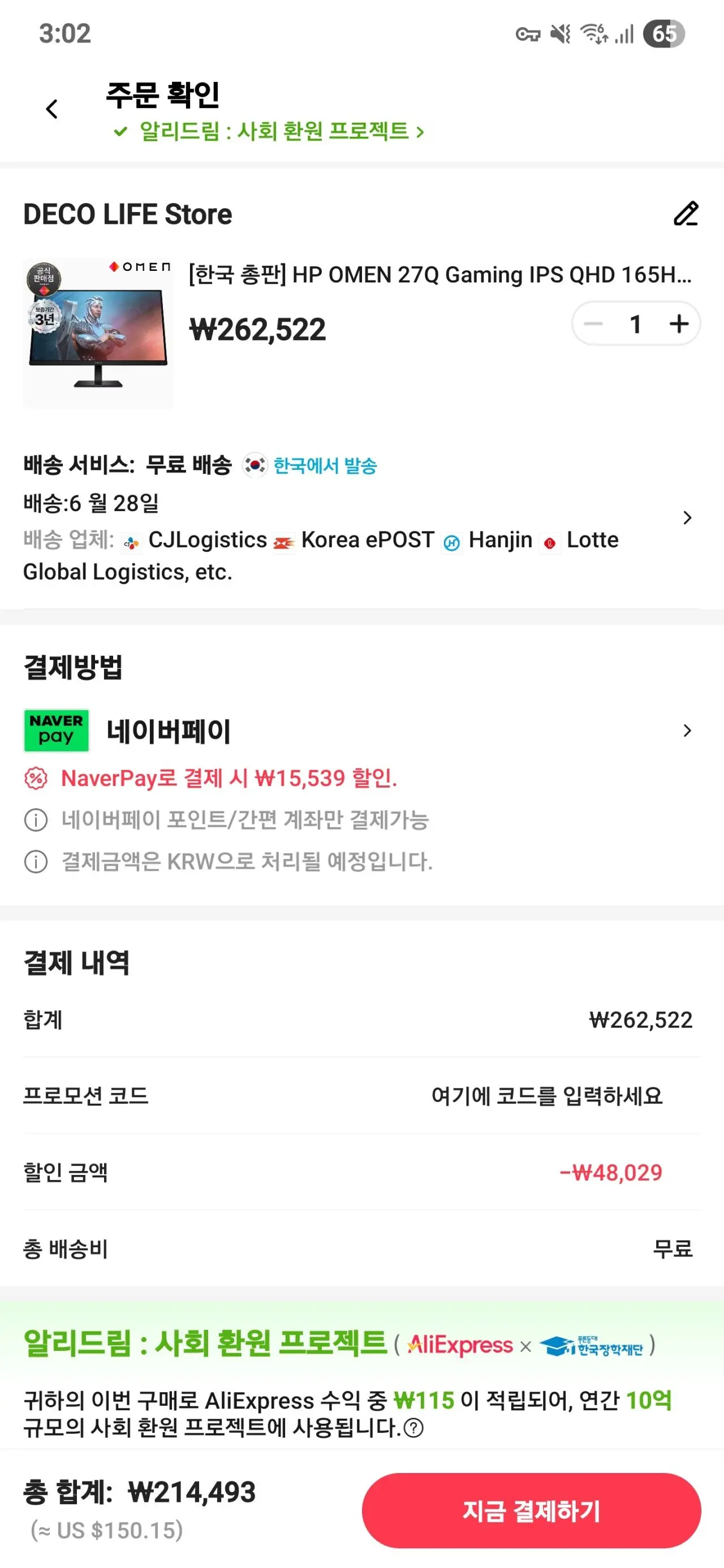The height and width of the screenshot is (1568, 724).
Task: Open the HP OMEN 27Q monitor product image
Action: click(98, 333)
